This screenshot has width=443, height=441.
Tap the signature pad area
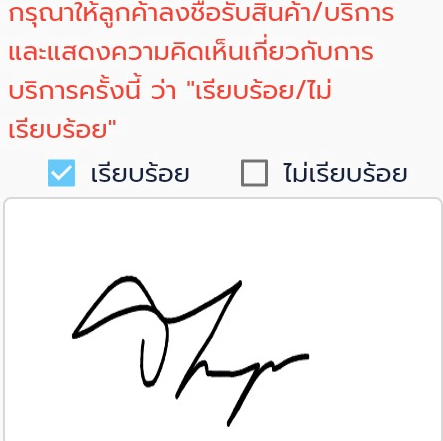pos(223,319)
